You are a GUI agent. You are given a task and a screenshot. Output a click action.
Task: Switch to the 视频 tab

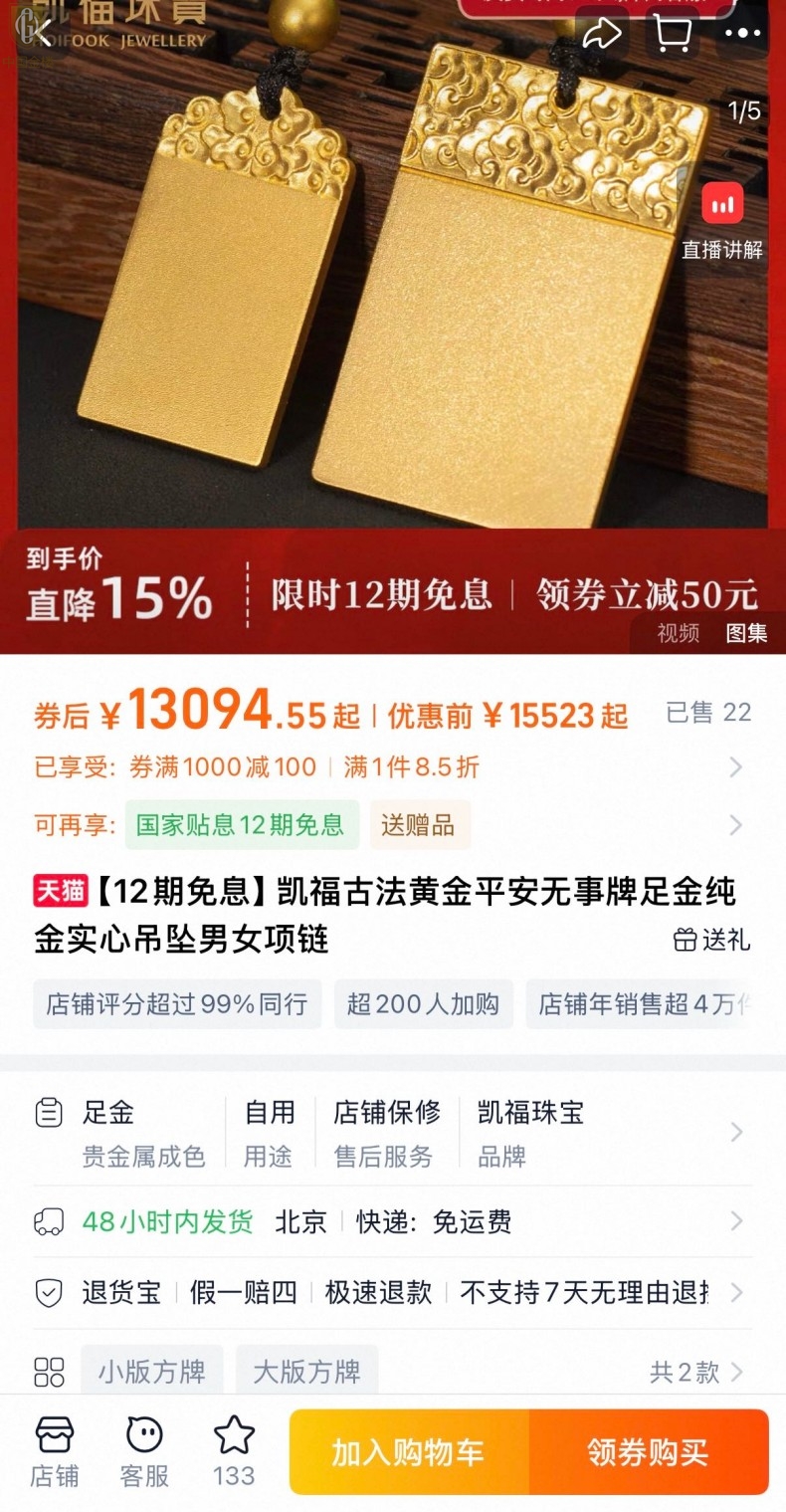pos(678,633)
